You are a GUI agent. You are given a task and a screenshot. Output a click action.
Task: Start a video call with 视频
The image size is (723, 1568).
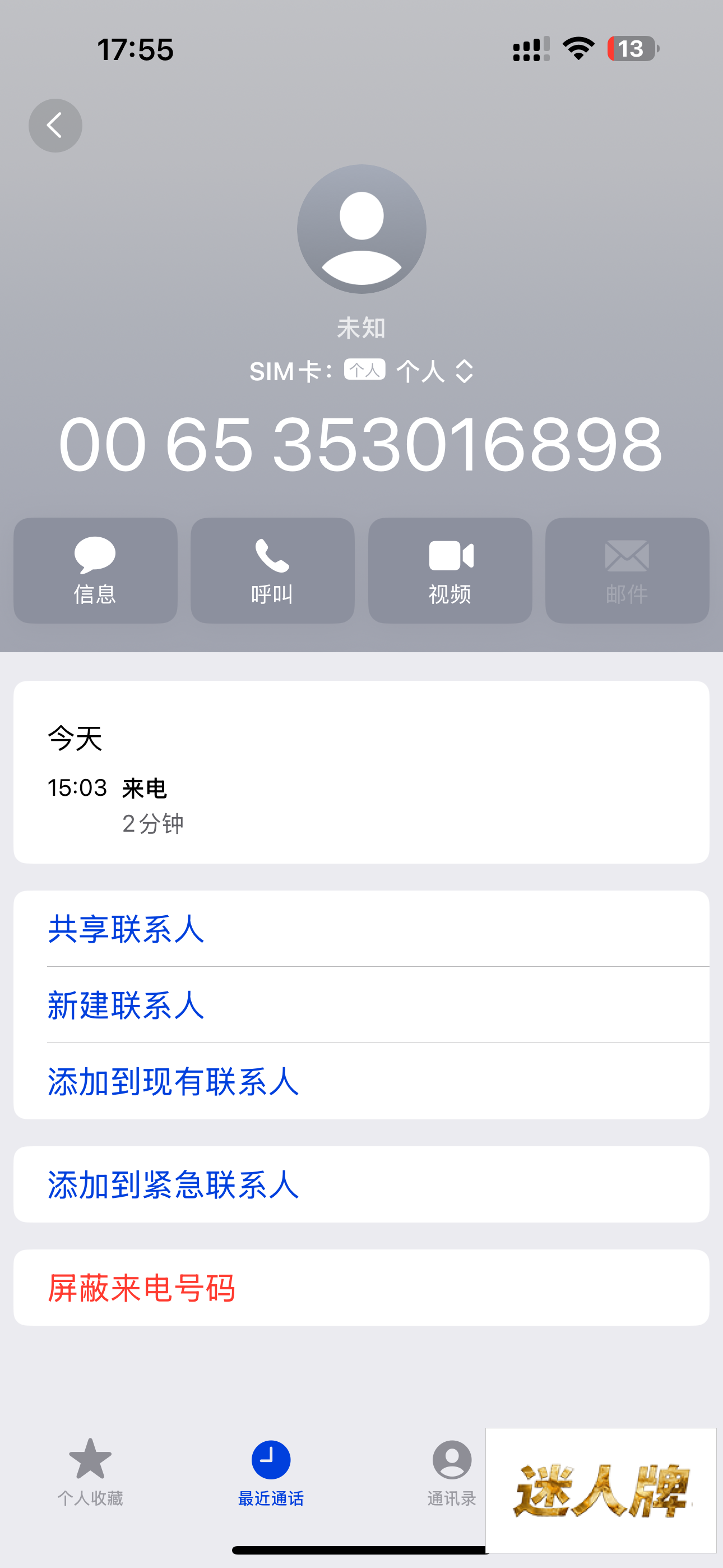[x=451, y=570]
